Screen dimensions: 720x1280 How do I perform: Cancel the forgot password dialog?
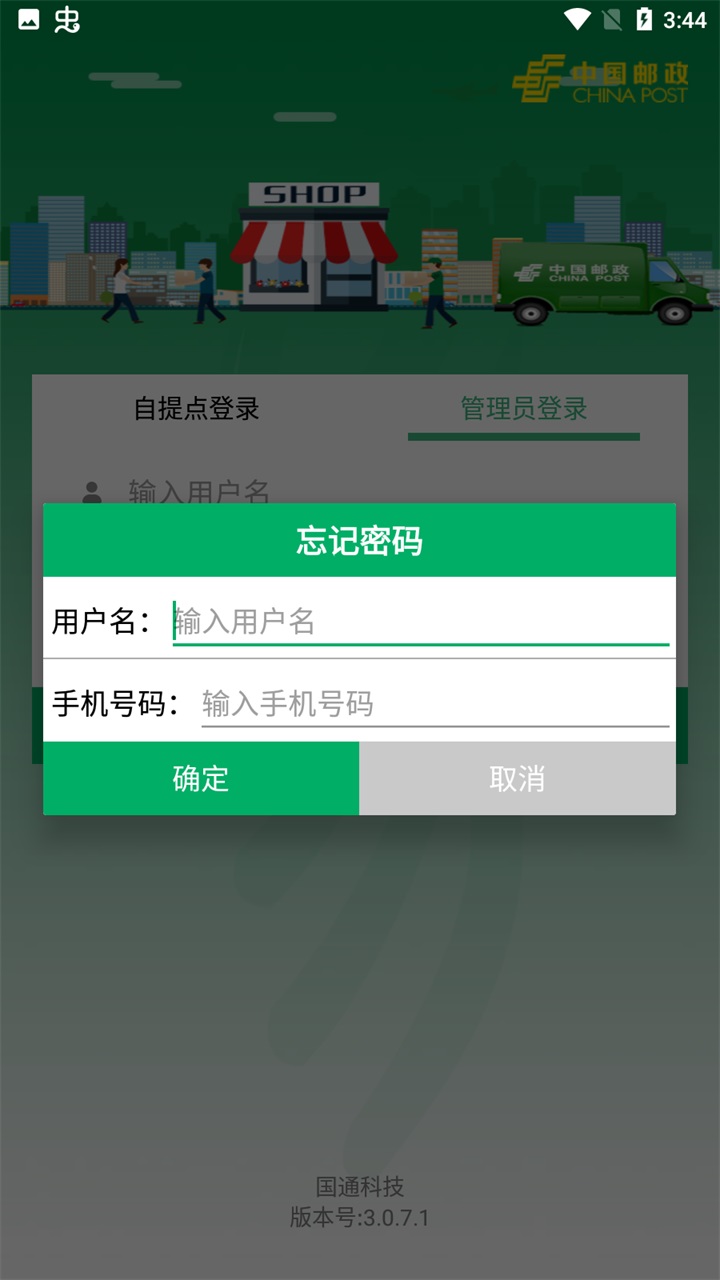point(517,778)
